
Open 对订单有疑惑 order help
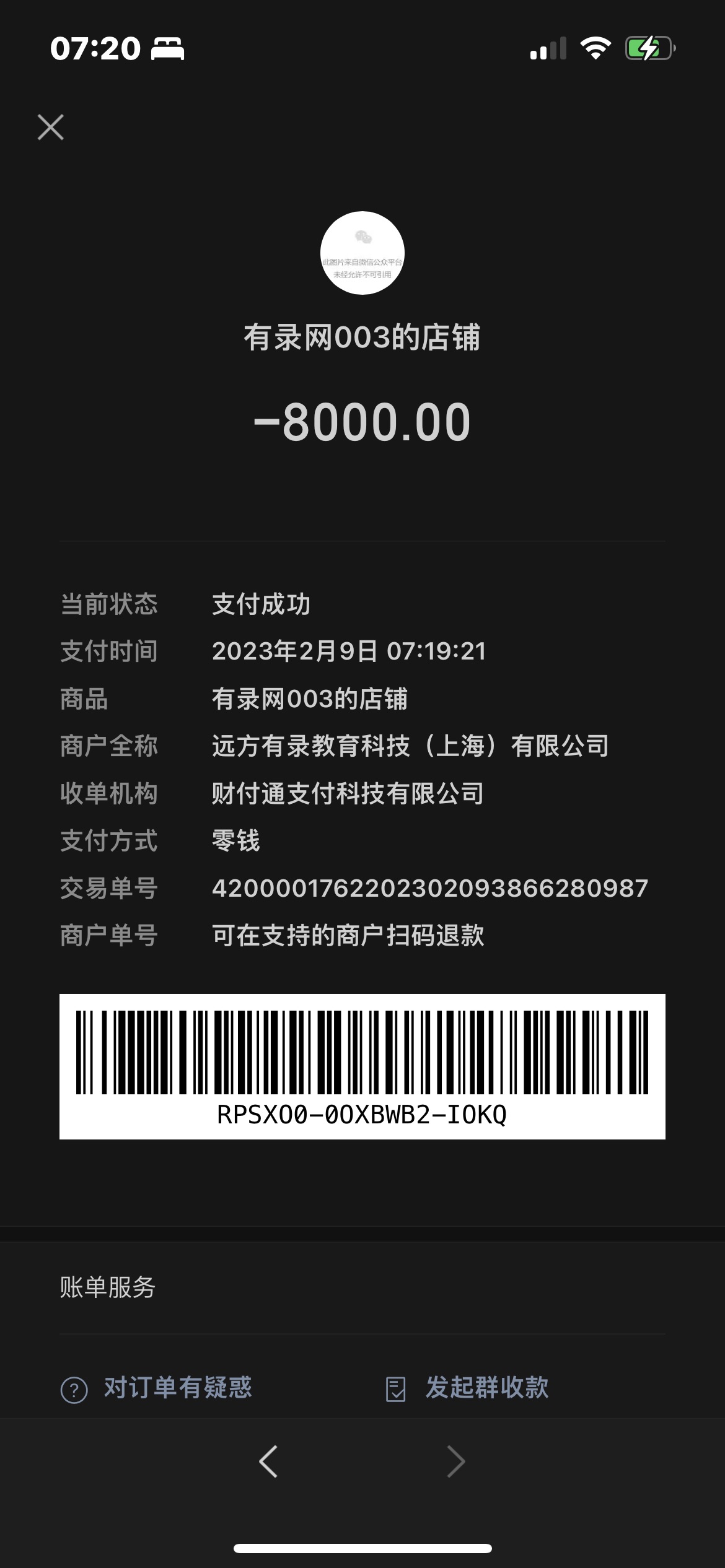(157, 1388)
